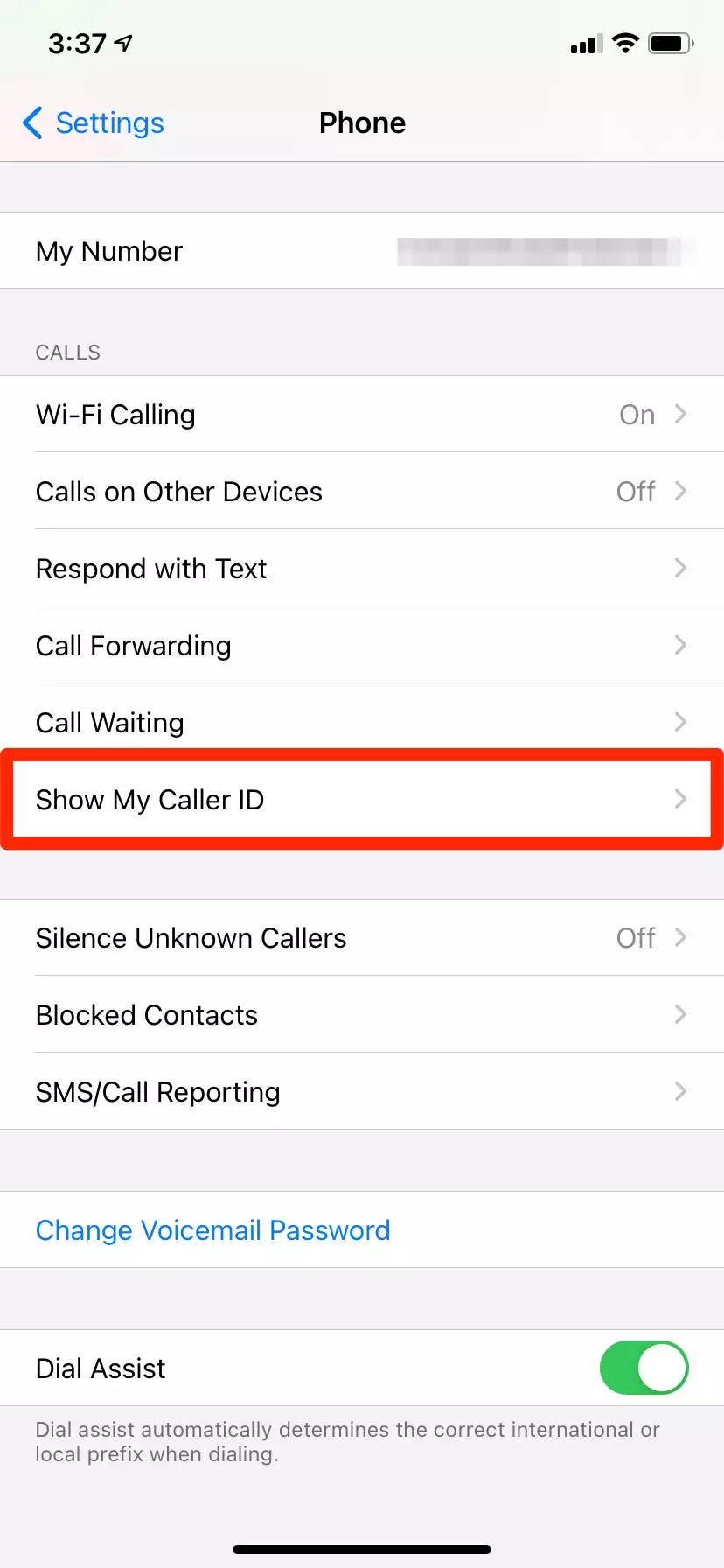This screenshot has width=724, height=1568.
Task: Open Wi-Fi Calling settings
Action: pyautogui.click(x=361, y=415)
